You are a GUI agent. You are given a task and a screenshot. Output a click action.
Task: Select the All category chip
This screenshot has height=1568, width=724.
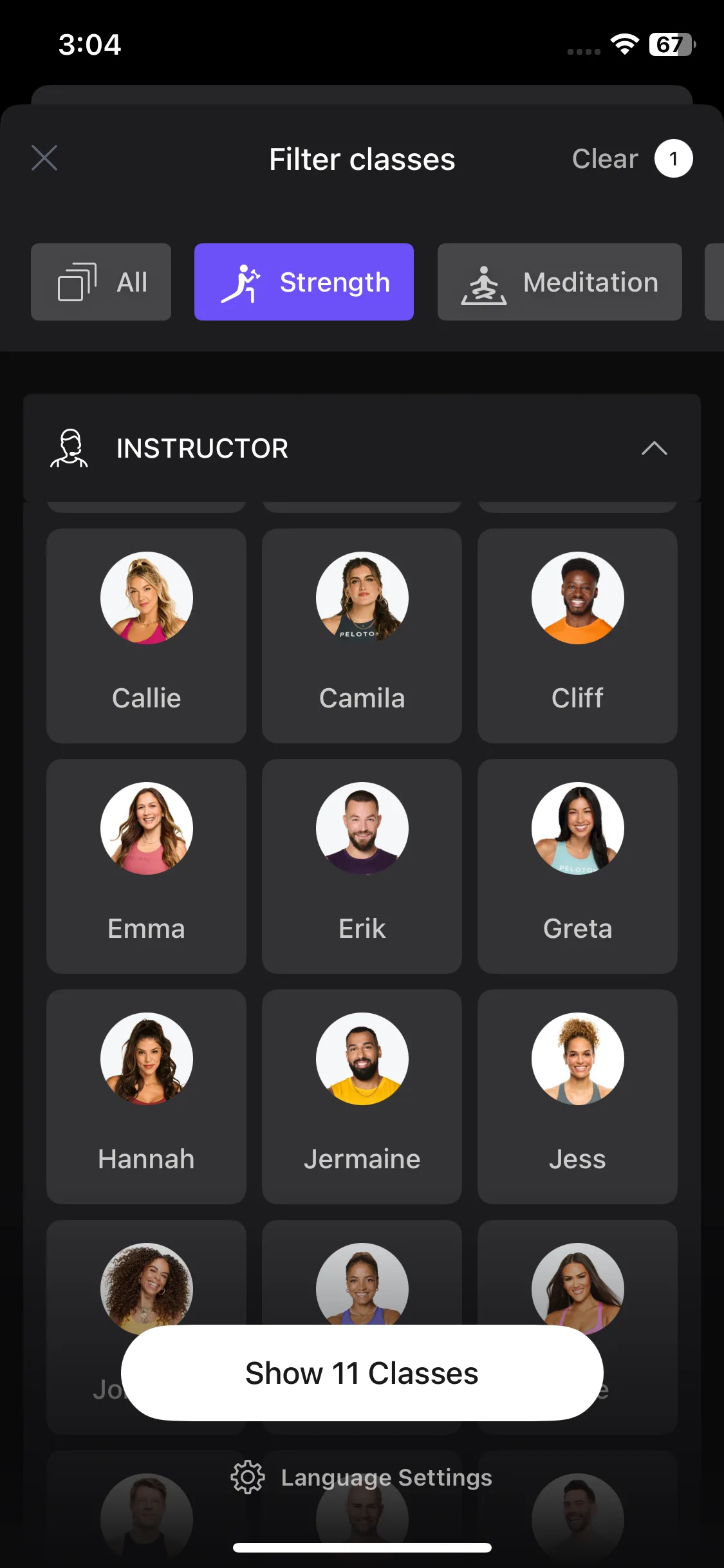click(101, 282)
